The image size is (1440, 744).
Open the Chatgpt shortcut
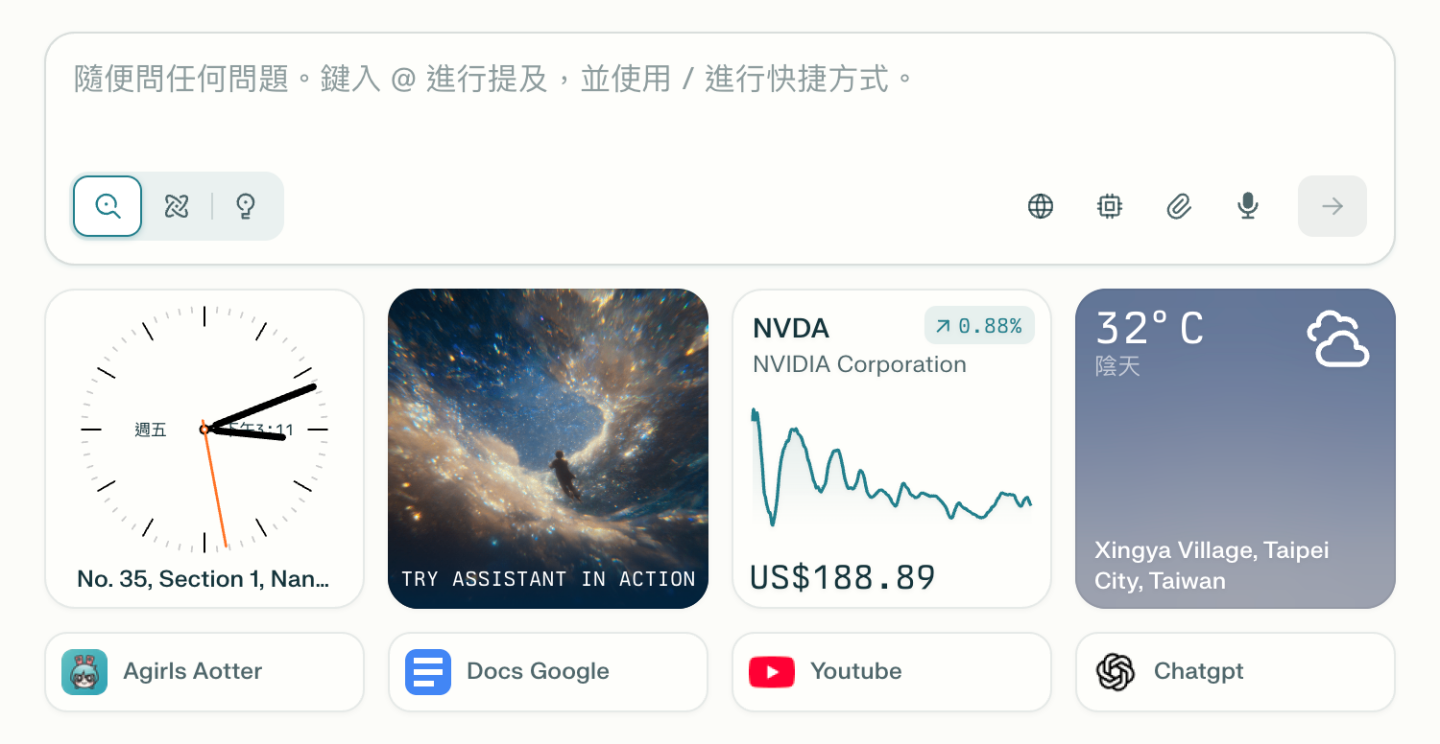[x=1235, y=672]
